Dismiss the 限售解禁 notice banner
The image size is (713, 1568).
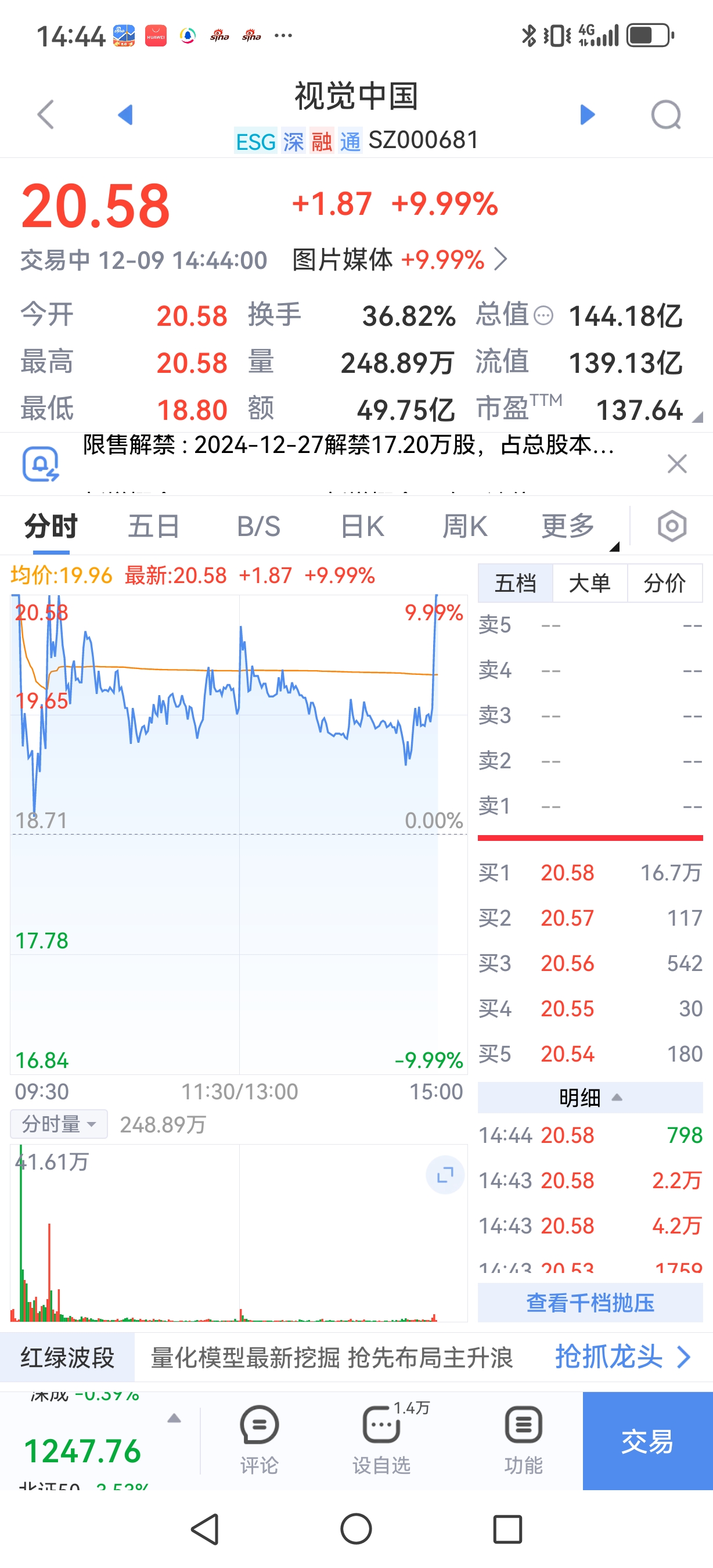tap(677, 464)
